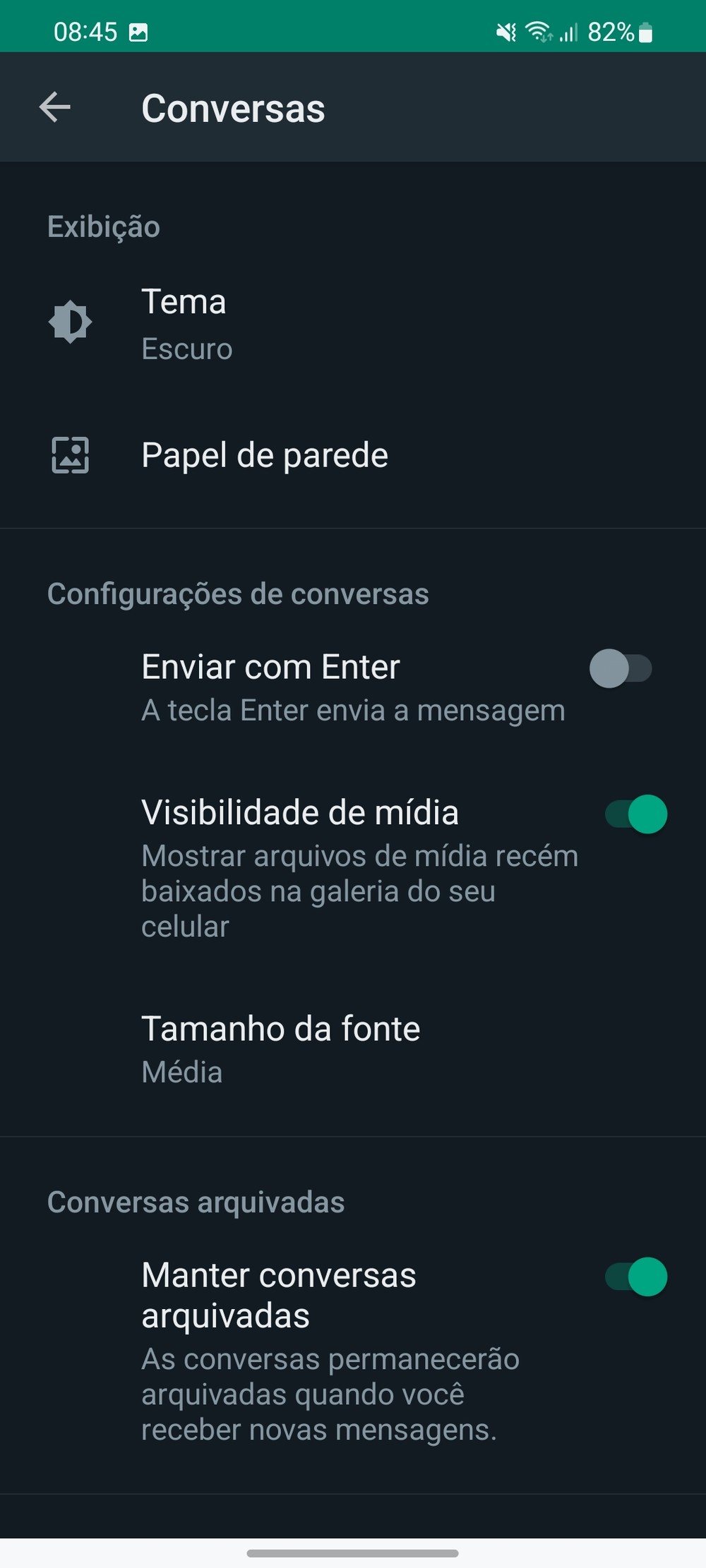This screenshot has height=1568, width=706.
Task: Turn off Visibilidade de mídia
Action: (x=636, y=814)
